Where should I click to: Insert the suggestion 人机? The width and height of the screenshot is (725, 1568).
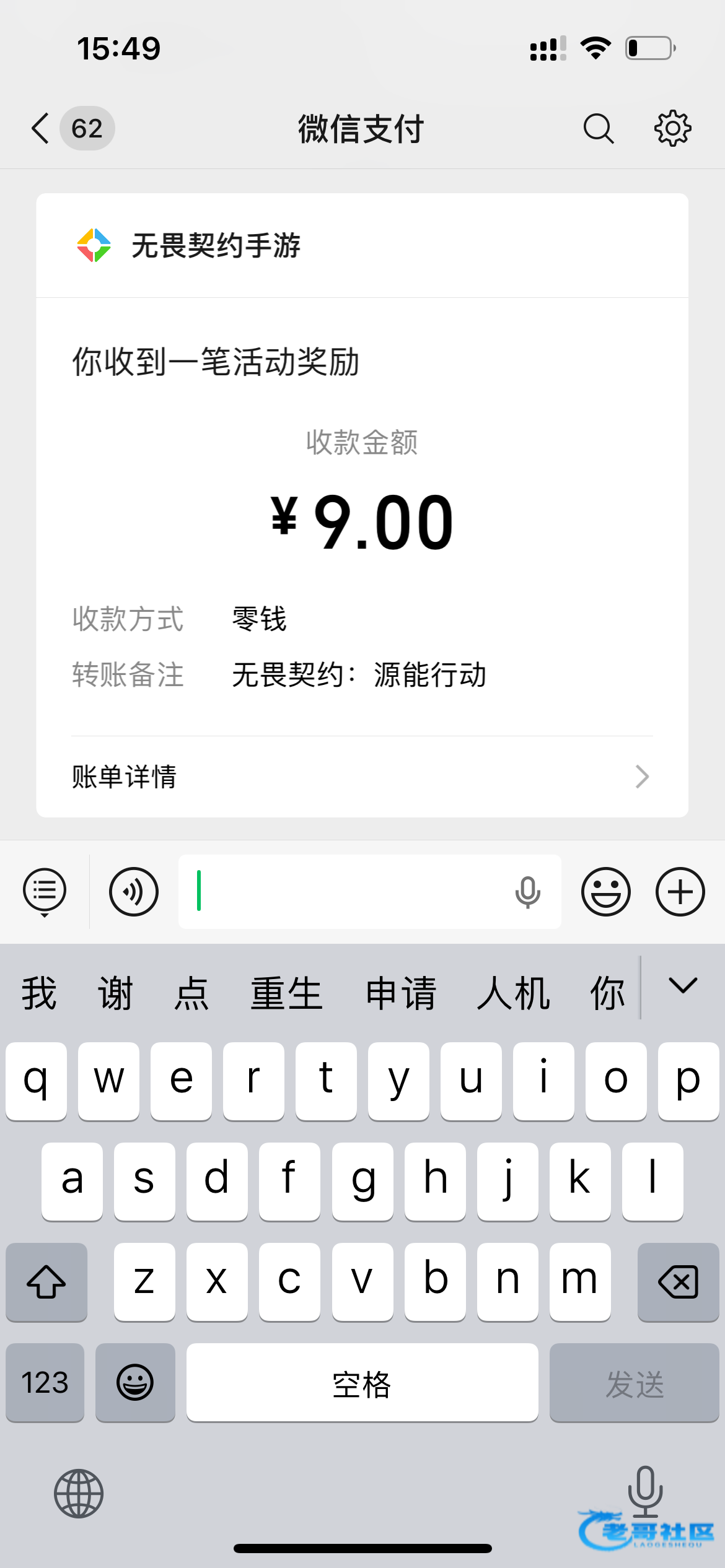(513, 993)
